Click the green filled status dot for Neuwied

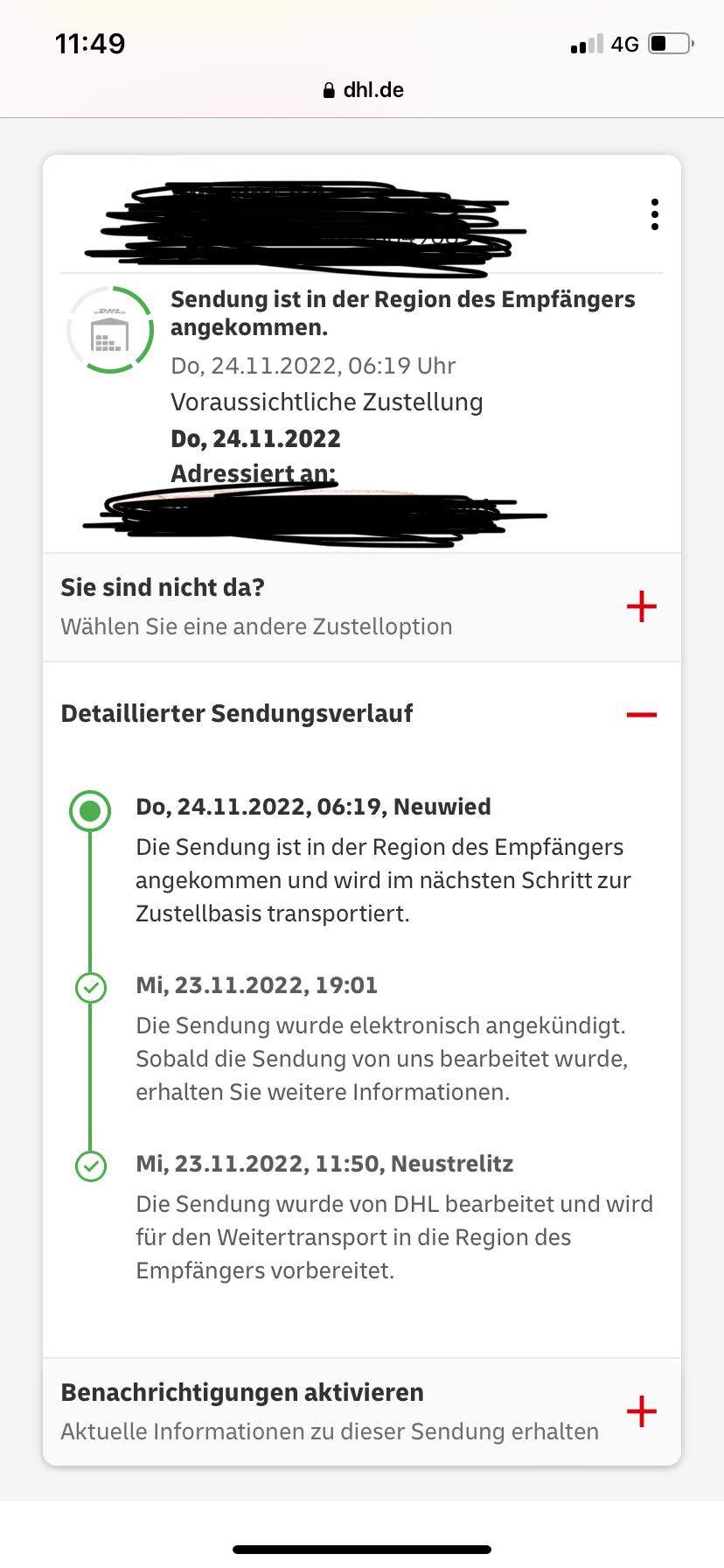point(90,811)
